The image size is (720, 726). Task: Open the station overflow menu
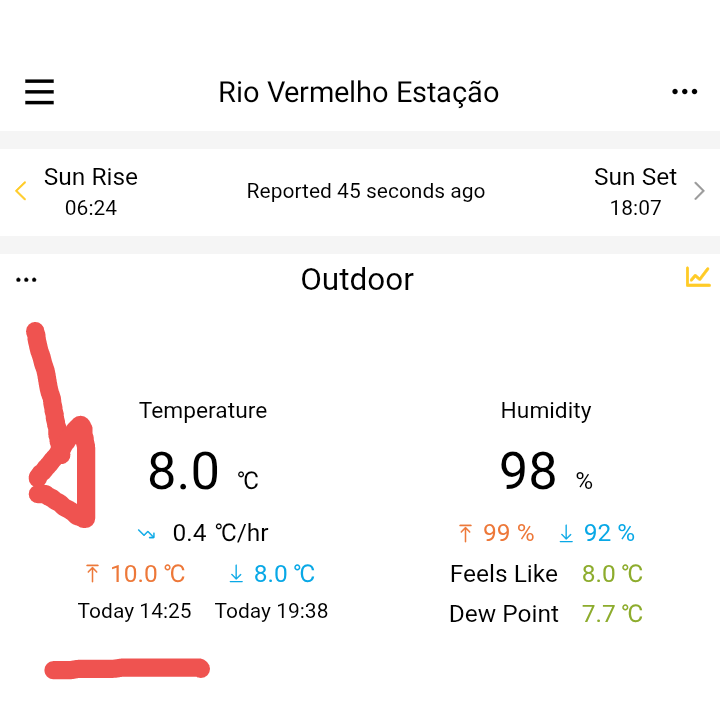684,92
